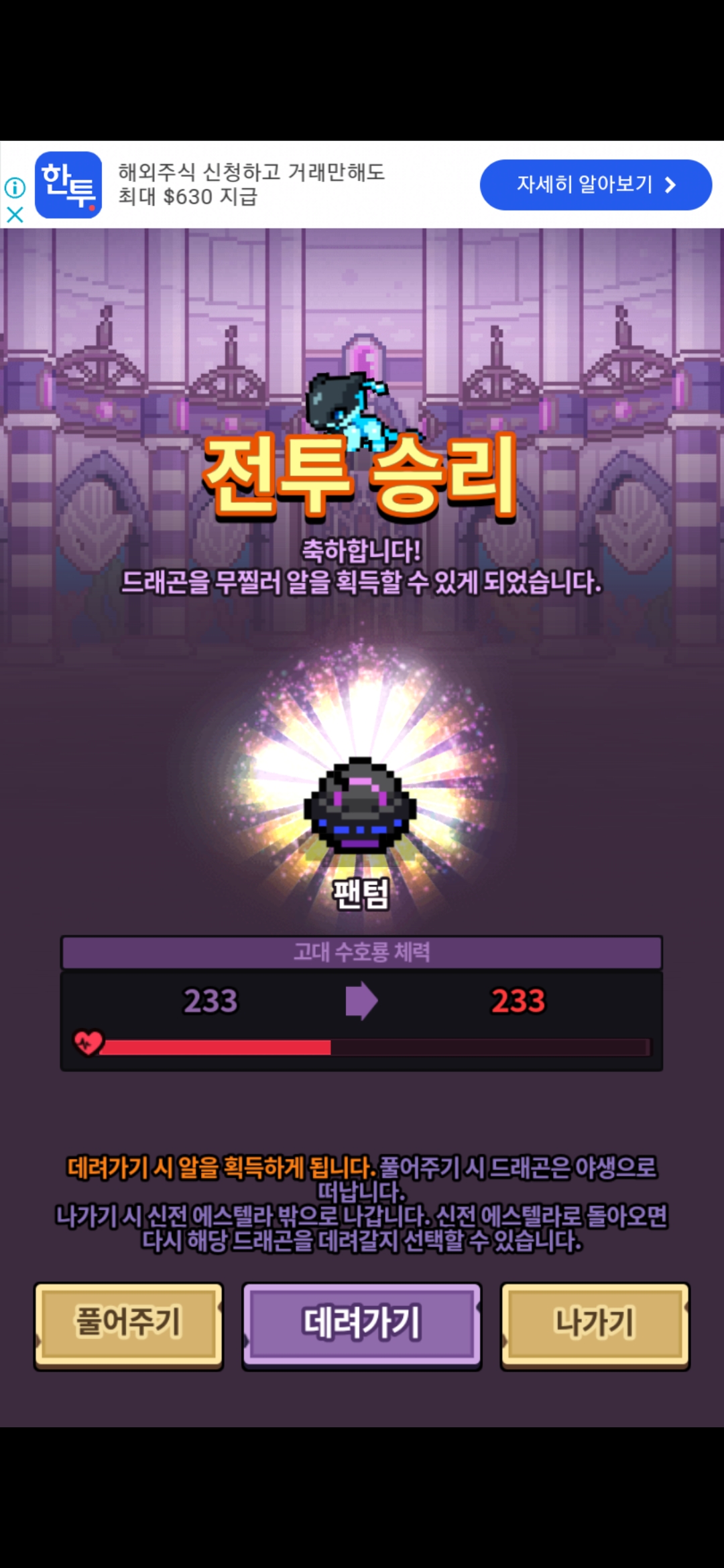
Task: Select 데려가기 to take the egg
Action: 362,1325
